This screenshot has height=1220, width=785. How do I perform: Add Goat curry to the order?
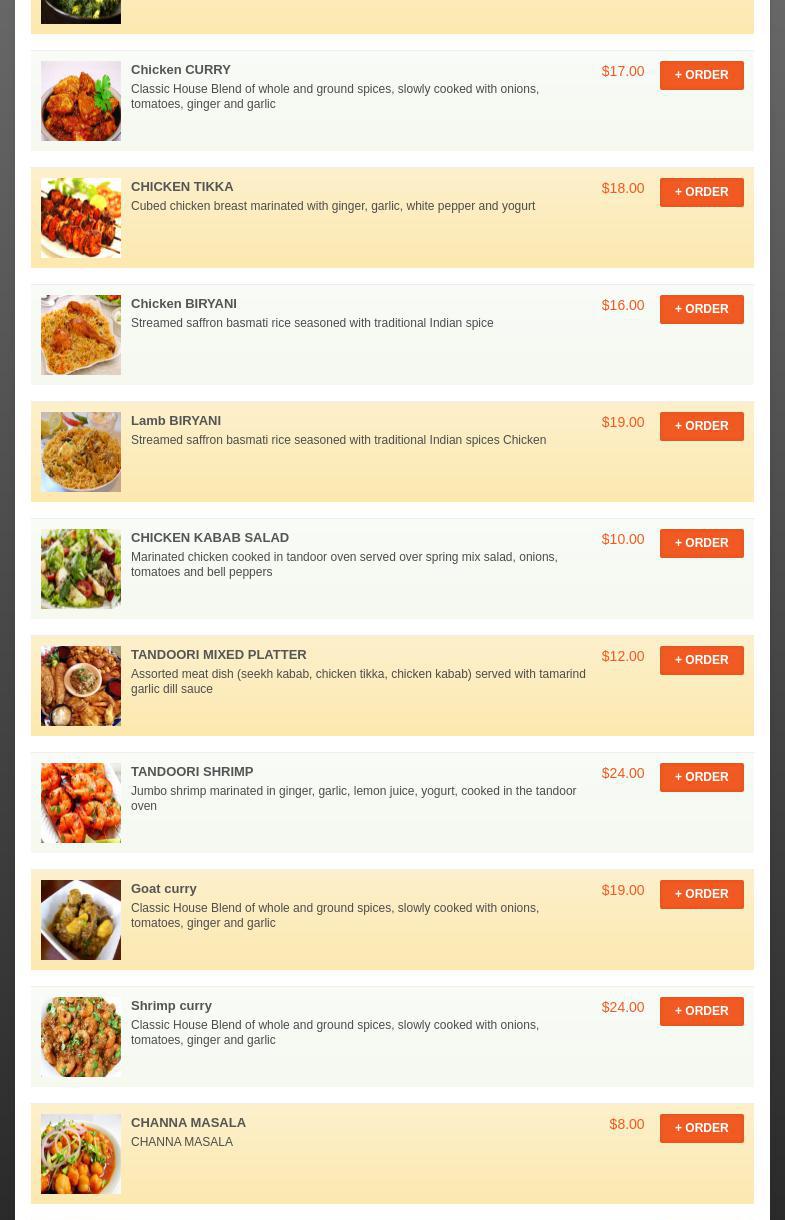tap(701, 894)
